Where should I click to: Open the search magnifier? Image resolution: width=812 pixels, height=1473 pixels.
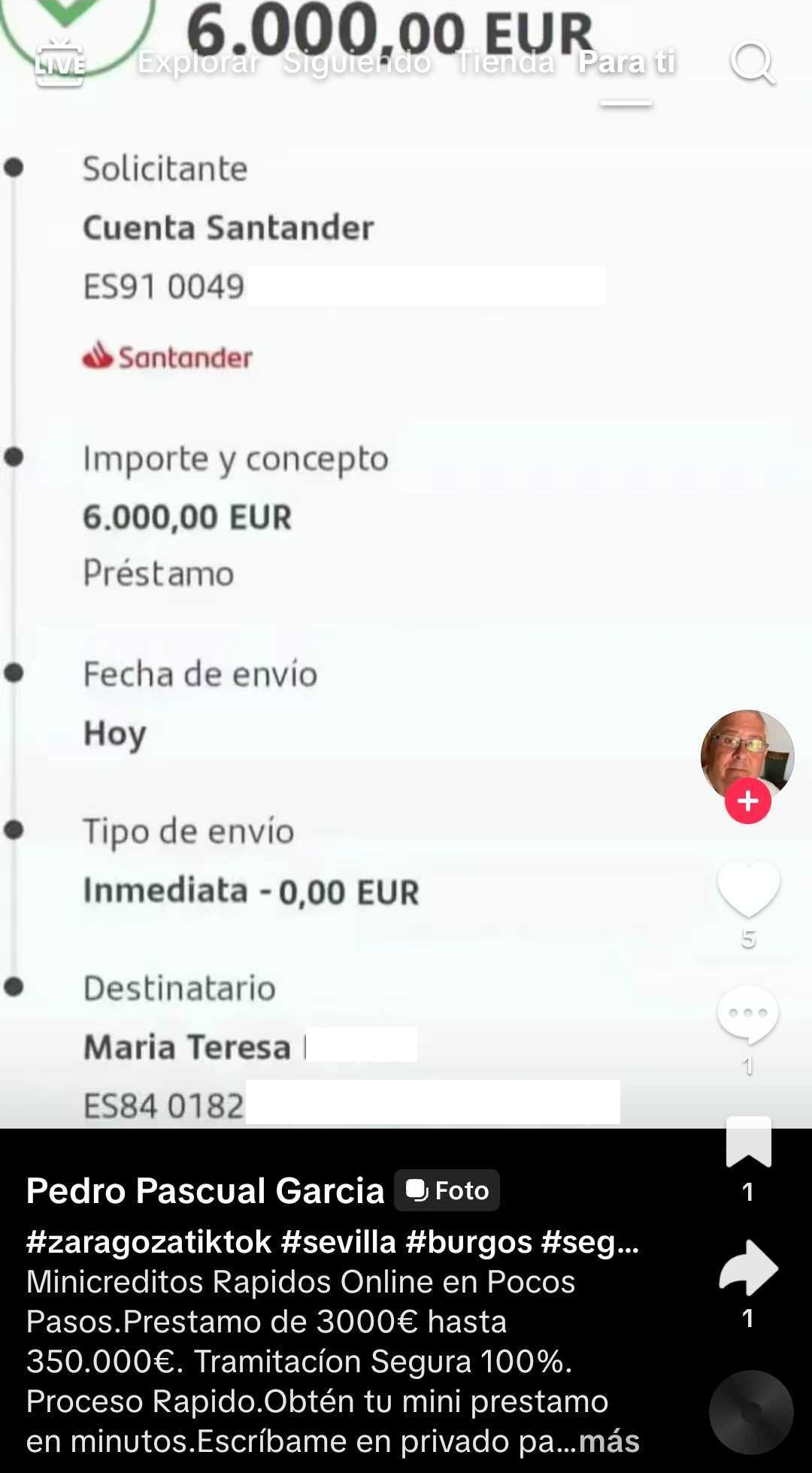pyautogui.click(x=752, y=63)
